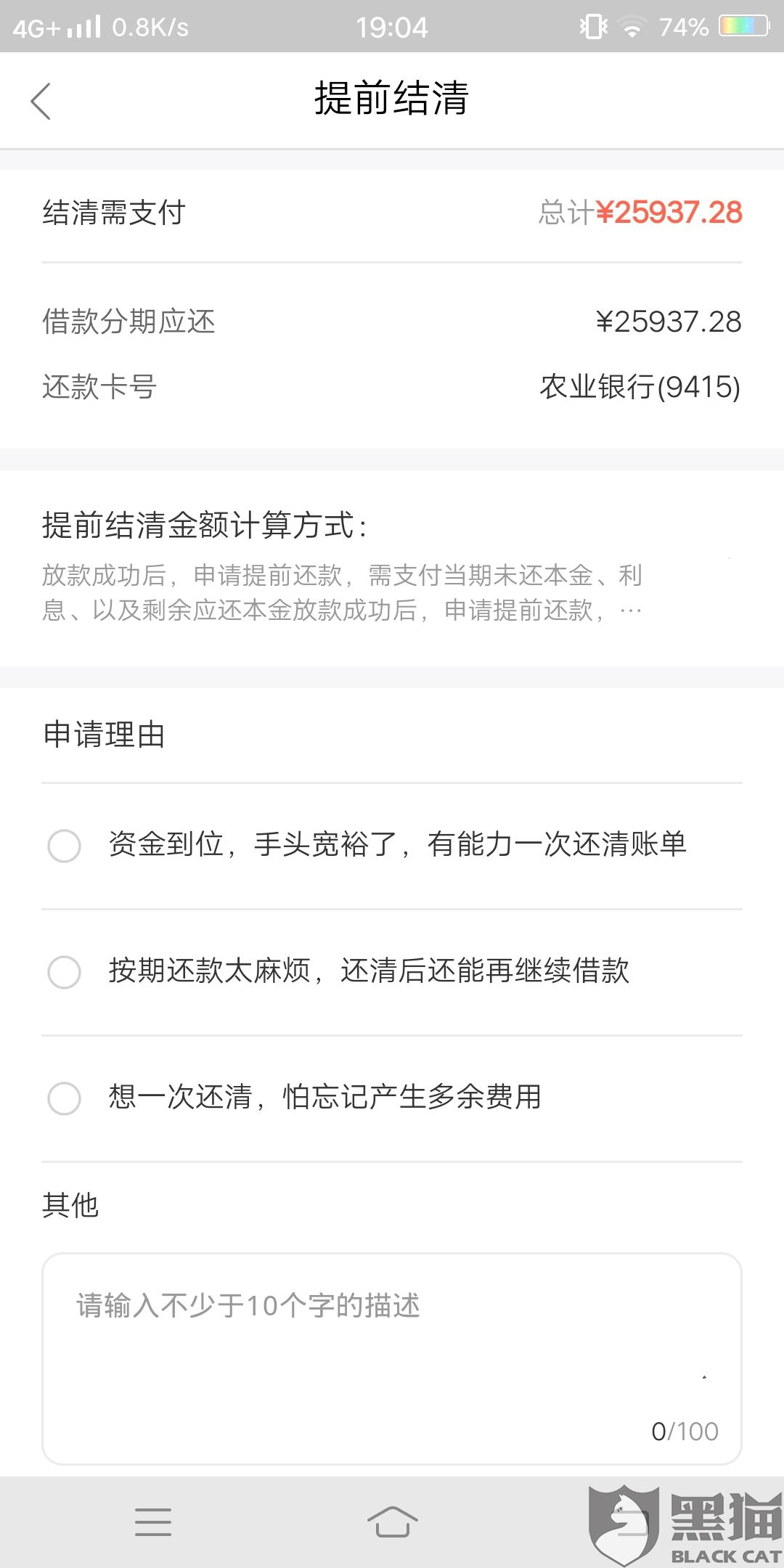
Task: Go back from the 提前结清 page
Action: coord(41,100)
